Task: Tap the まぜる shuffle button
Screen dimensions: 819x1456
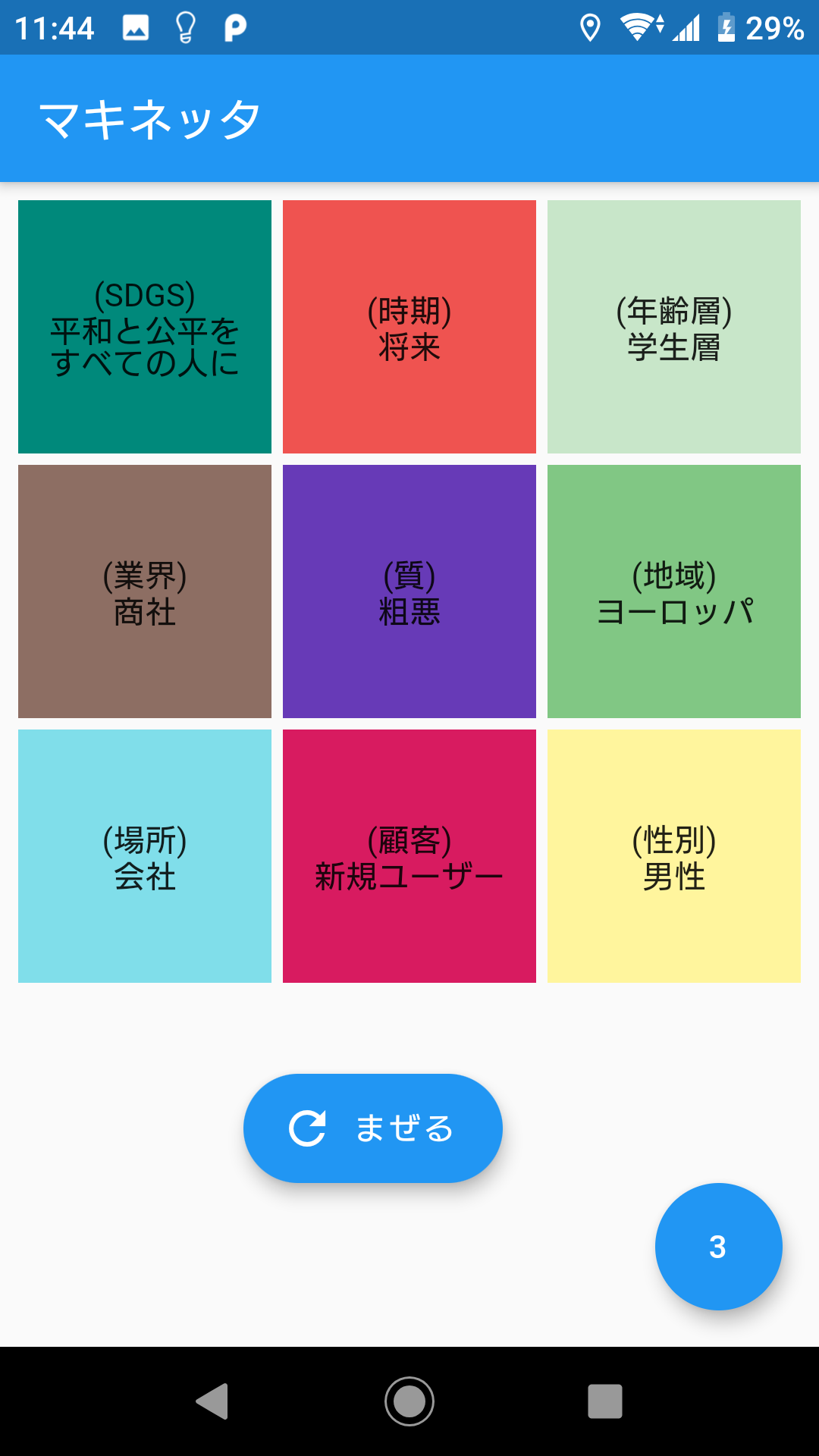Action: [372, 1128]
